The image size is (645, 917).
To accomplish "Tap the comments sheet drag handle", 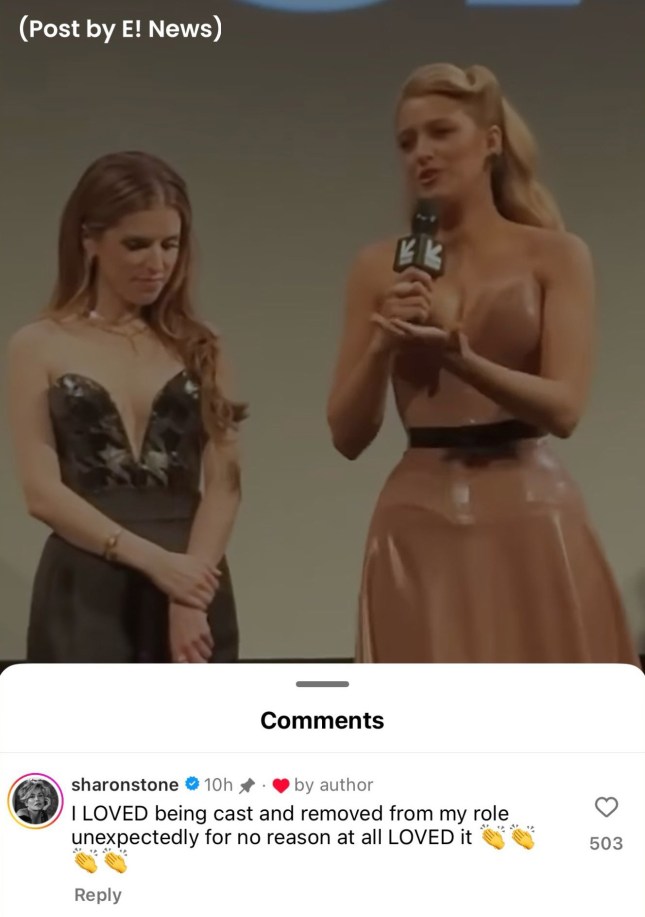I will point(322,684).
